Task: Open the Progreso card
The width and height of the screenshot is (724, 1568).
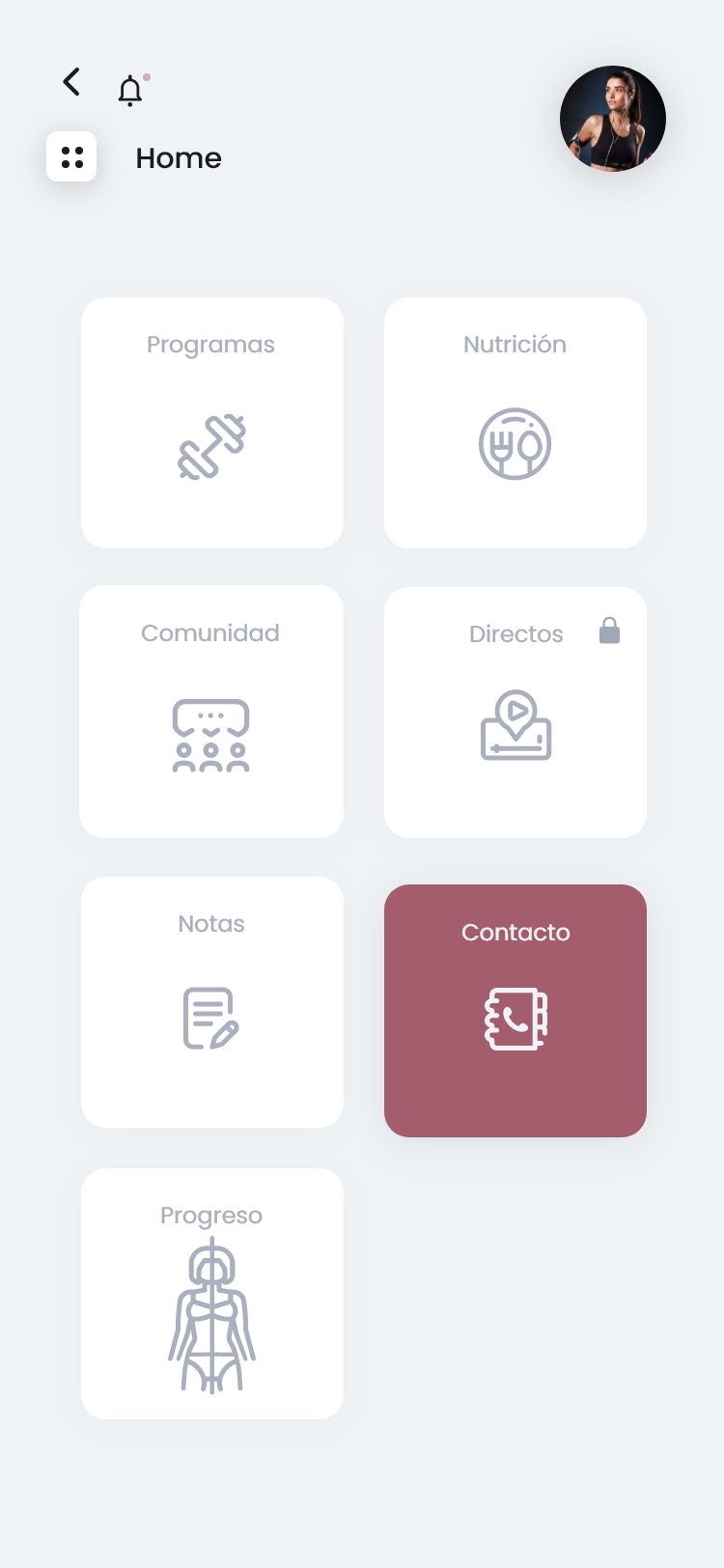Action: coord(212,1294)
